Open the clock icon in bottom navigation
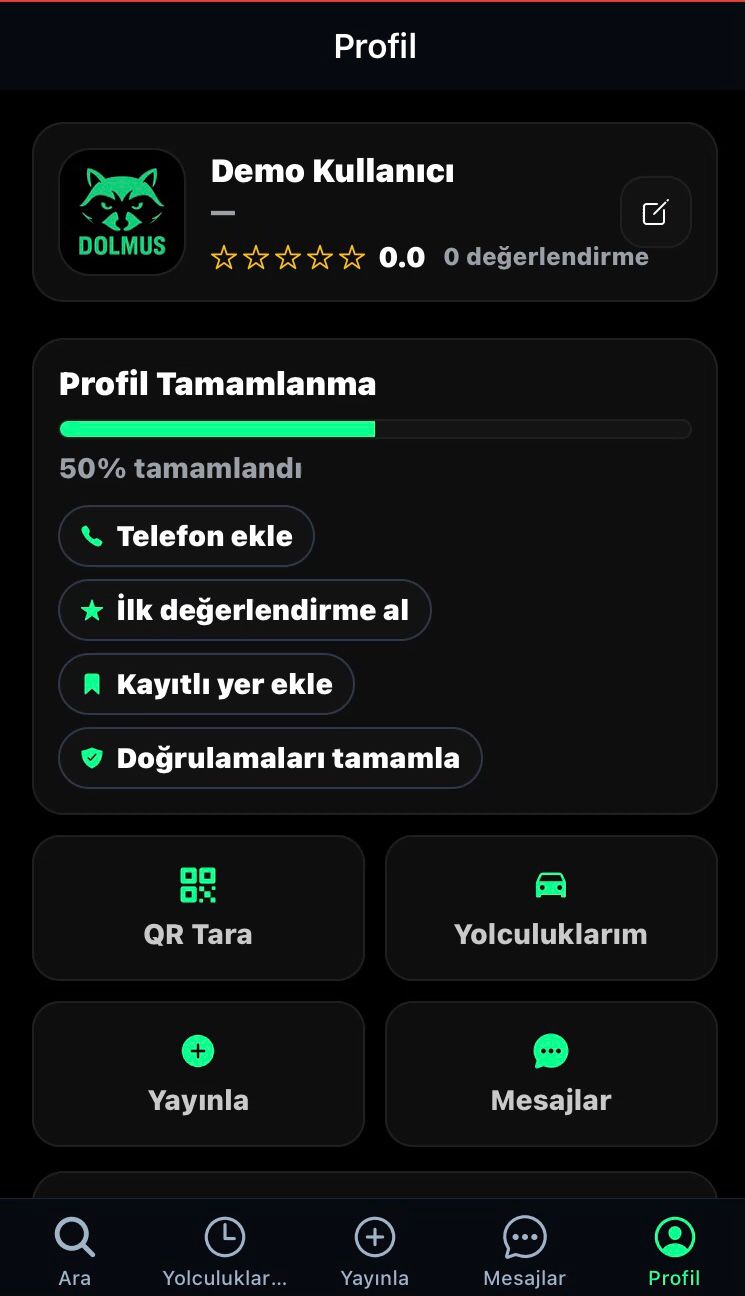The height and width of the screenshot is (1296, 745). point(224,1236)
